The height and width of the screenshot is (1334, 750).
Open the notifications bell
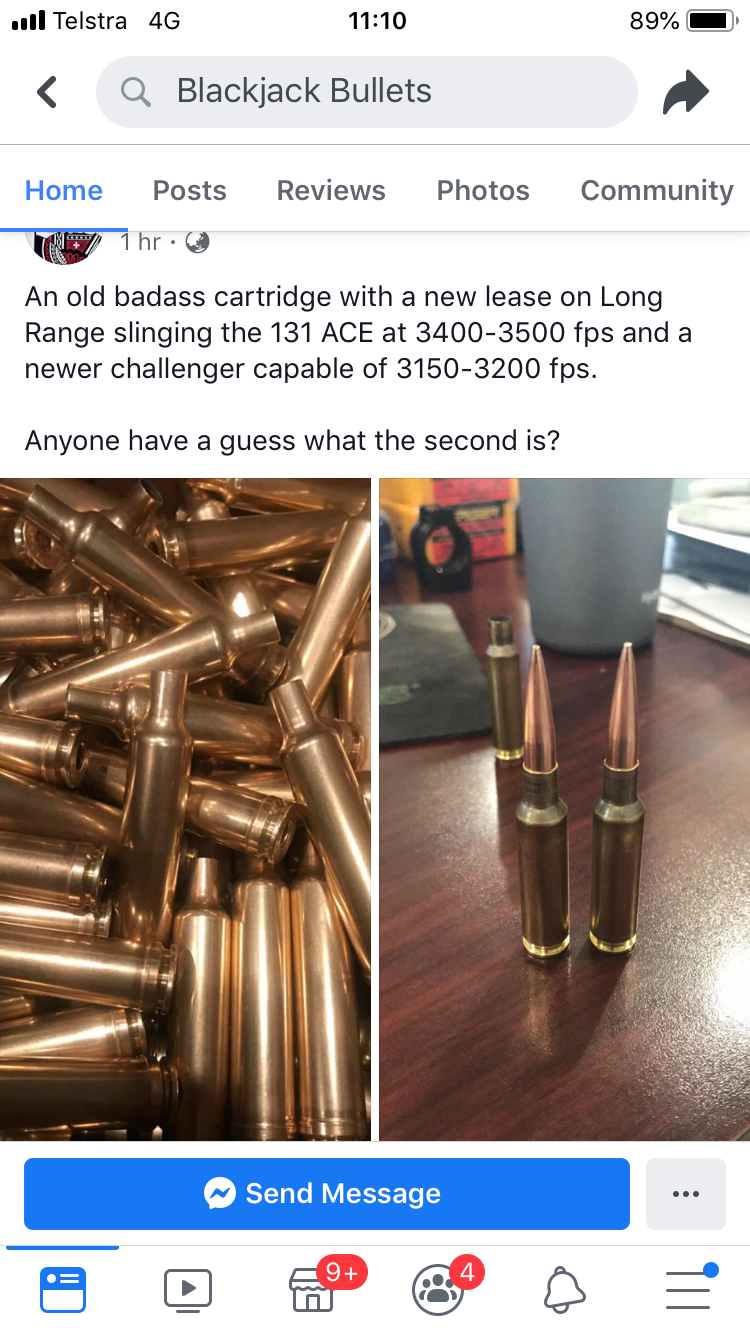point(563,1289)
